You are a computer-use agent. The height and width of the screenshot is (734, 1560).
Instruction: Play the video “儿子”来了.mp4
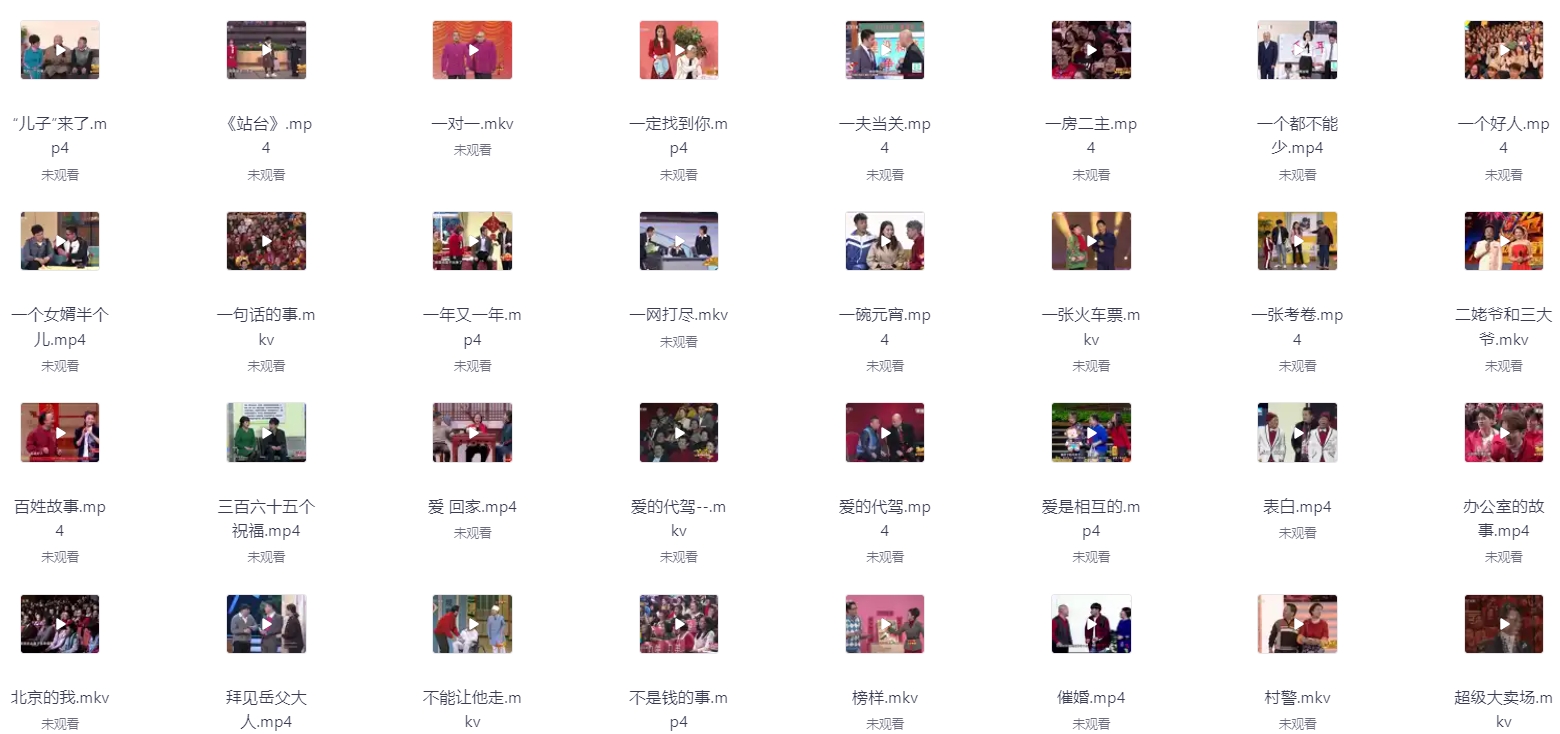[60, 50]
